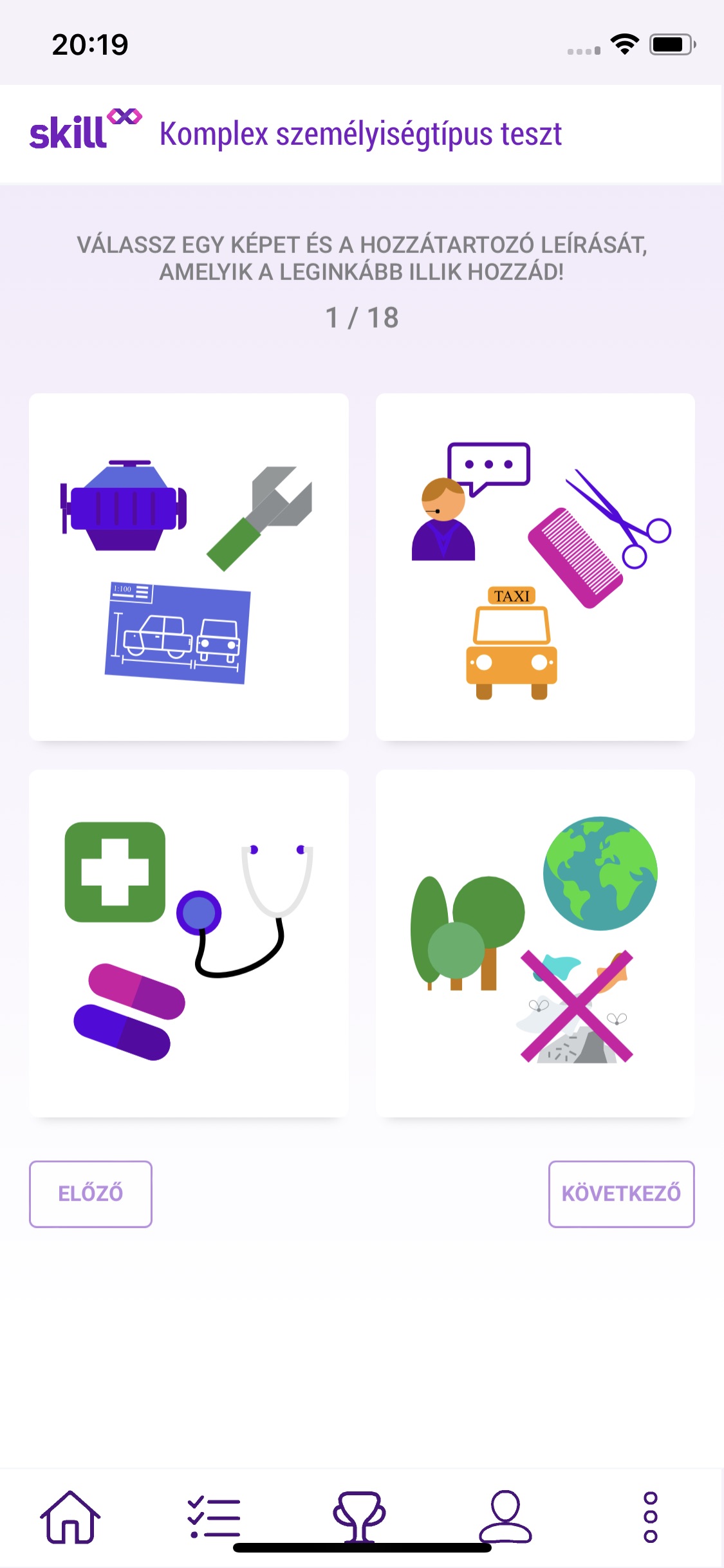Pick the medical stethoscope and pills card
Viewport: 724px width, 1568px height.
[x=189, y=943]
